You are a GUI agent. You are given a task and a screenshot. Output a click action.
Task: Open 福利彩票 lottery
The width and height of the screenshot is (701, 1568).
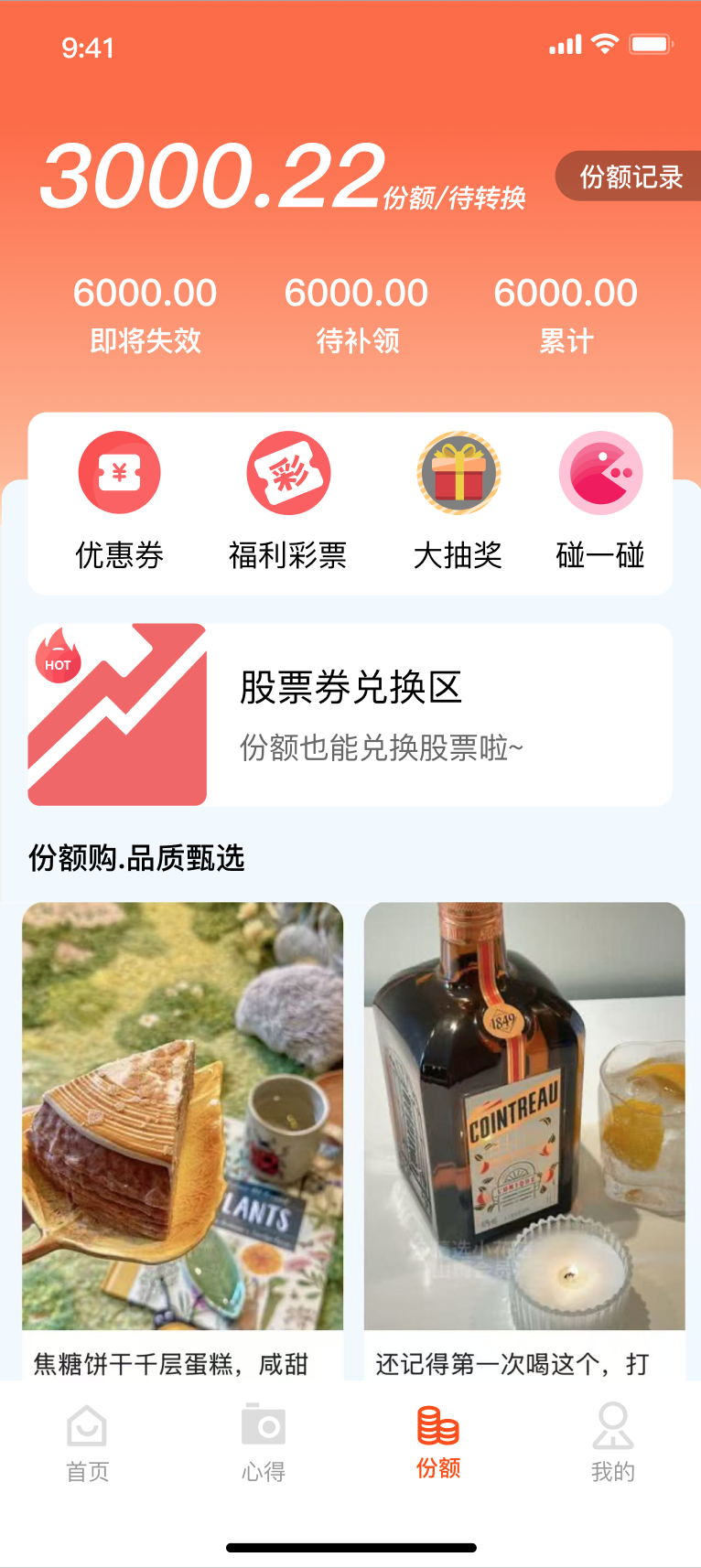coord(288,500)
